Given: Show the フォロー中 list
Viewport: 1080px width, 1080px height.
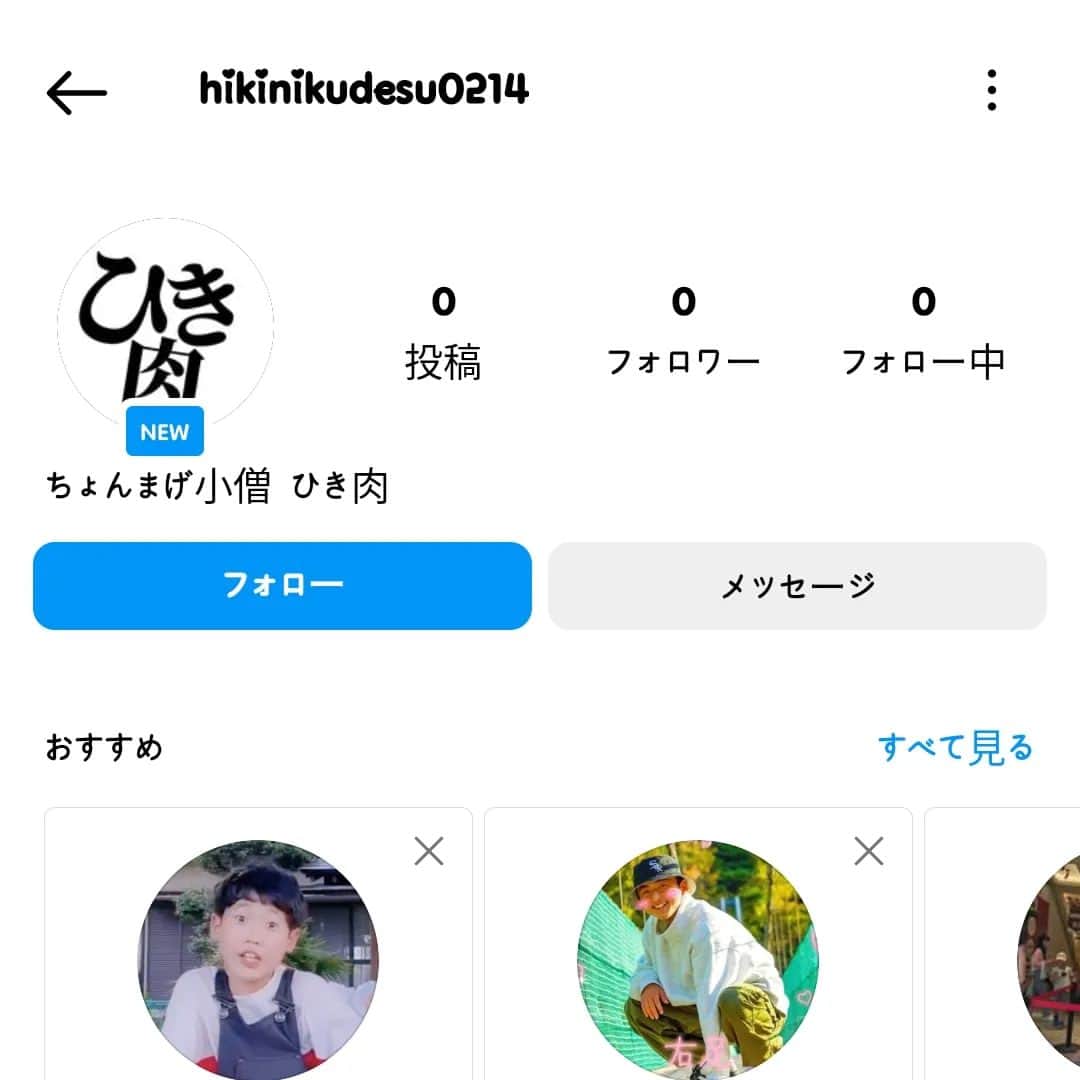Looking at the screenshot, I should tap(923, 330).
